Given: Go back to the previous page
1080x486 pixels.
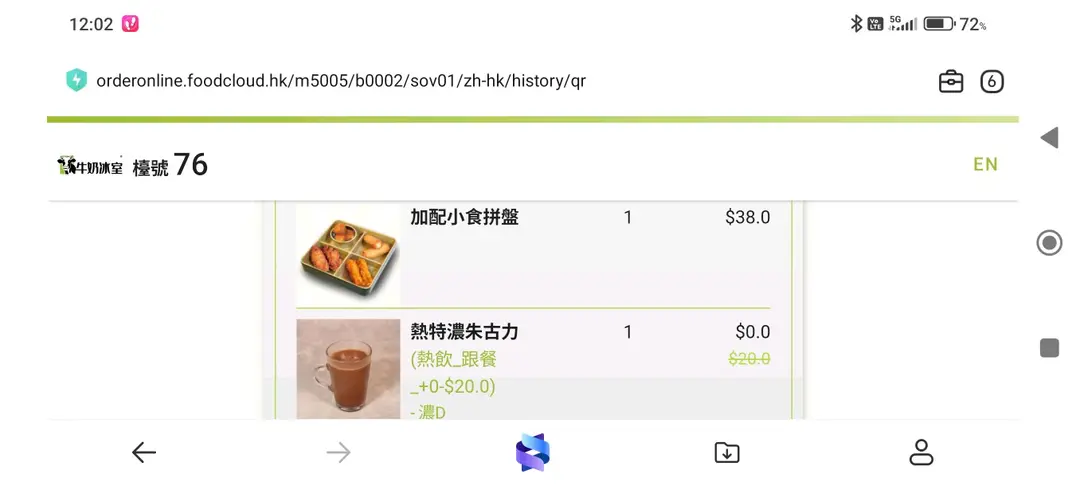Looking at the screenshot, I should tap(144, 453).
